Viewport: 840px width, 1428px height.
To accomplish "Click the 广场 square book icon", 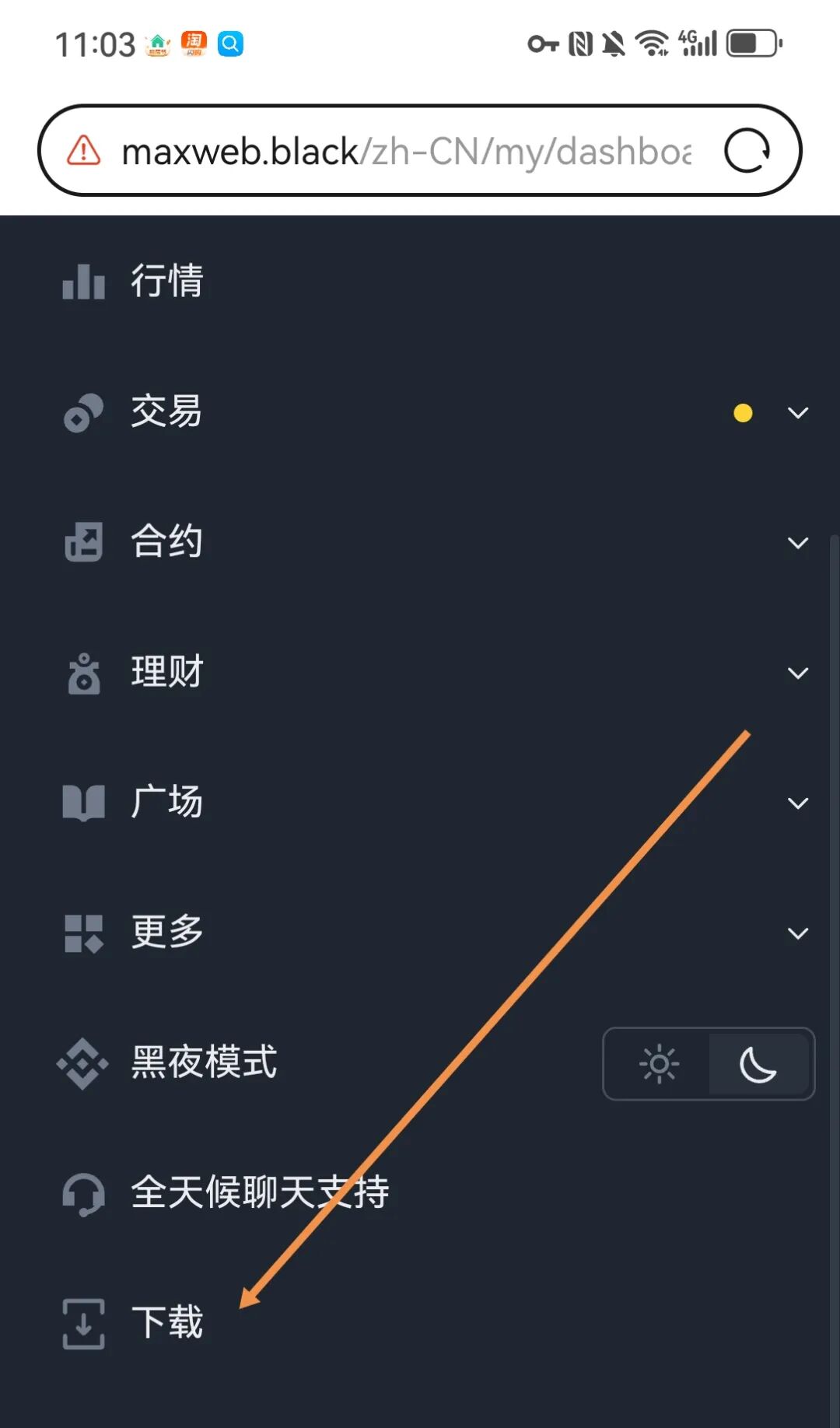I will click(82, 803).
